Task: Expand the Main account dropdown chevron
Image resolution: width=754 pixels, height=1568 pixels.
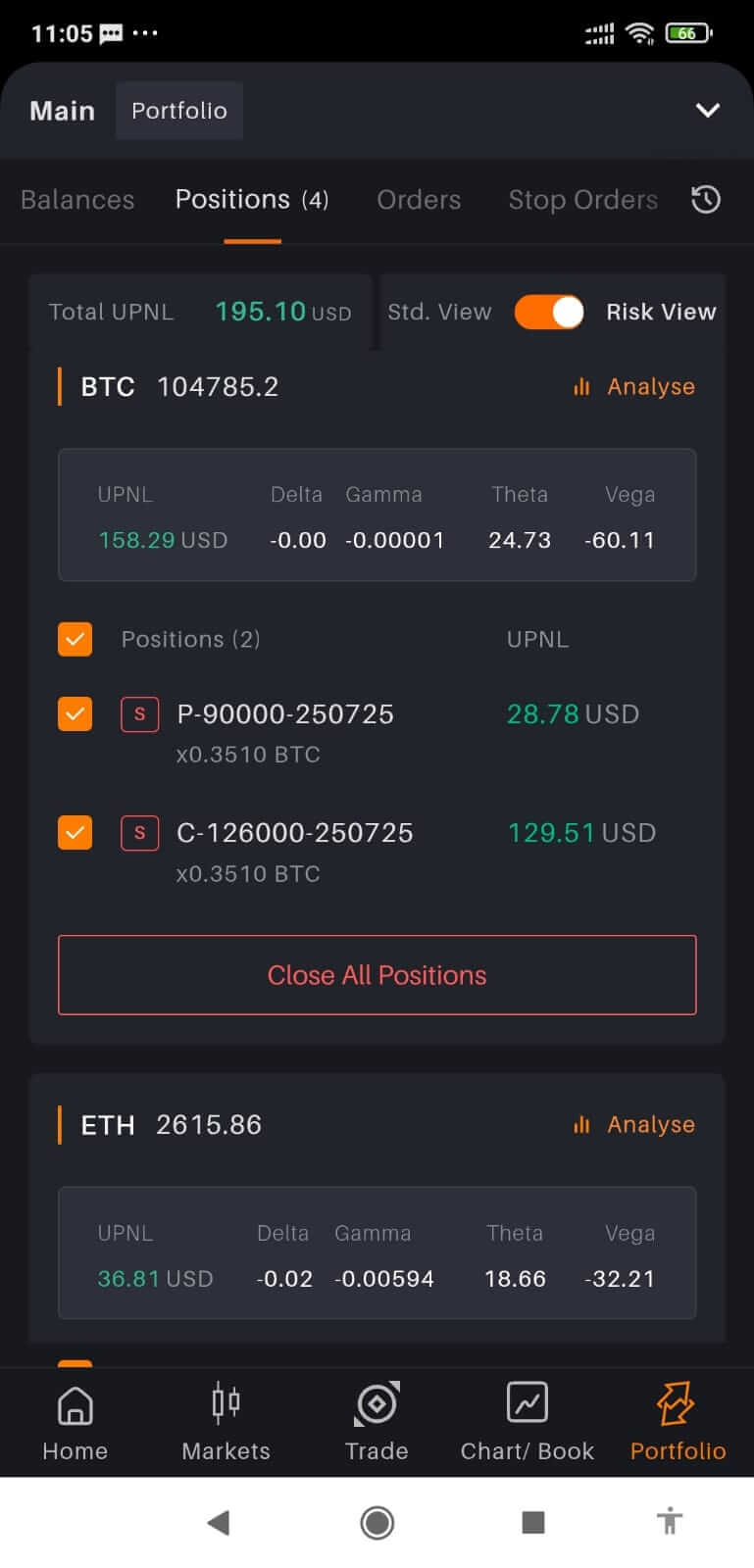Action: [707, 110]
